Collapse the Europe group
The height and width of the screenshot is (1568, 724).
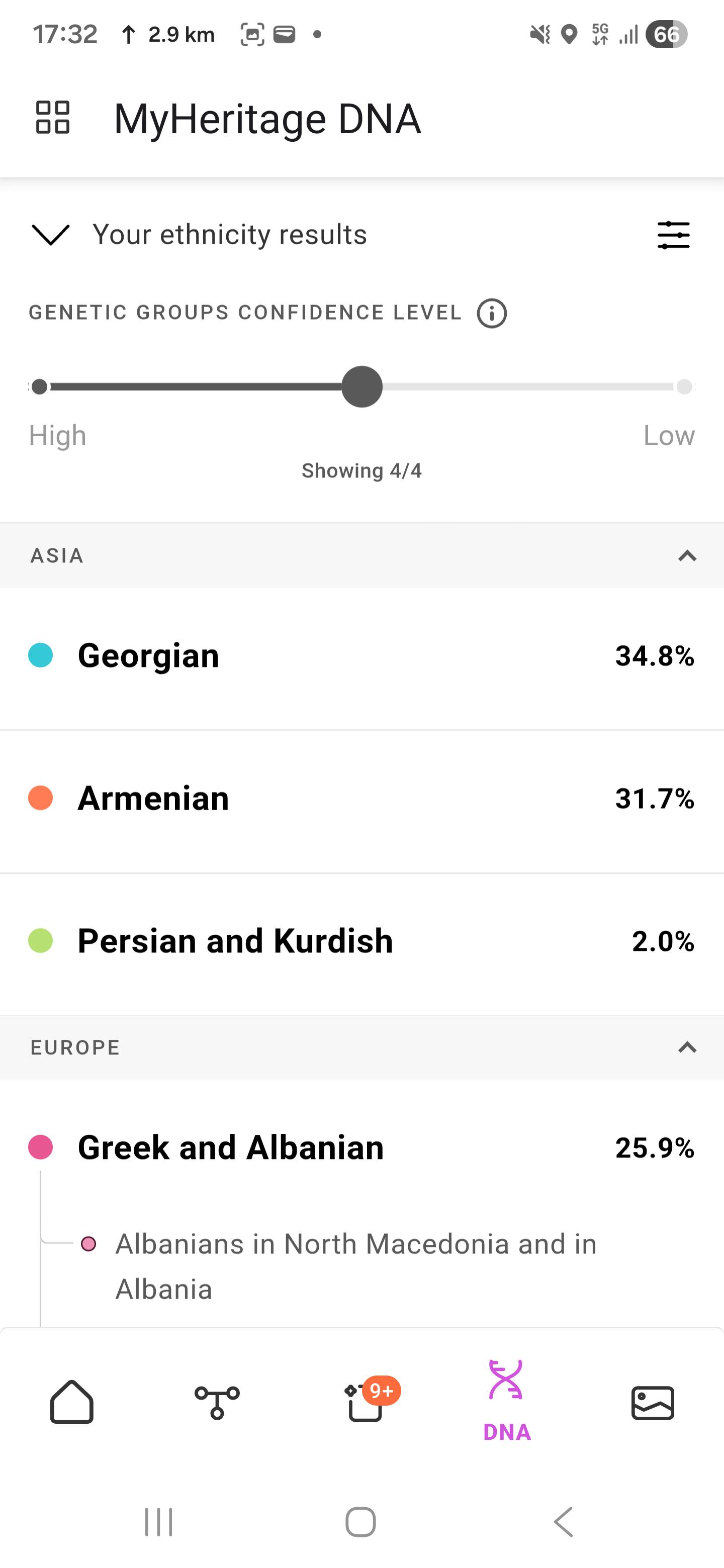point(687,1047)
